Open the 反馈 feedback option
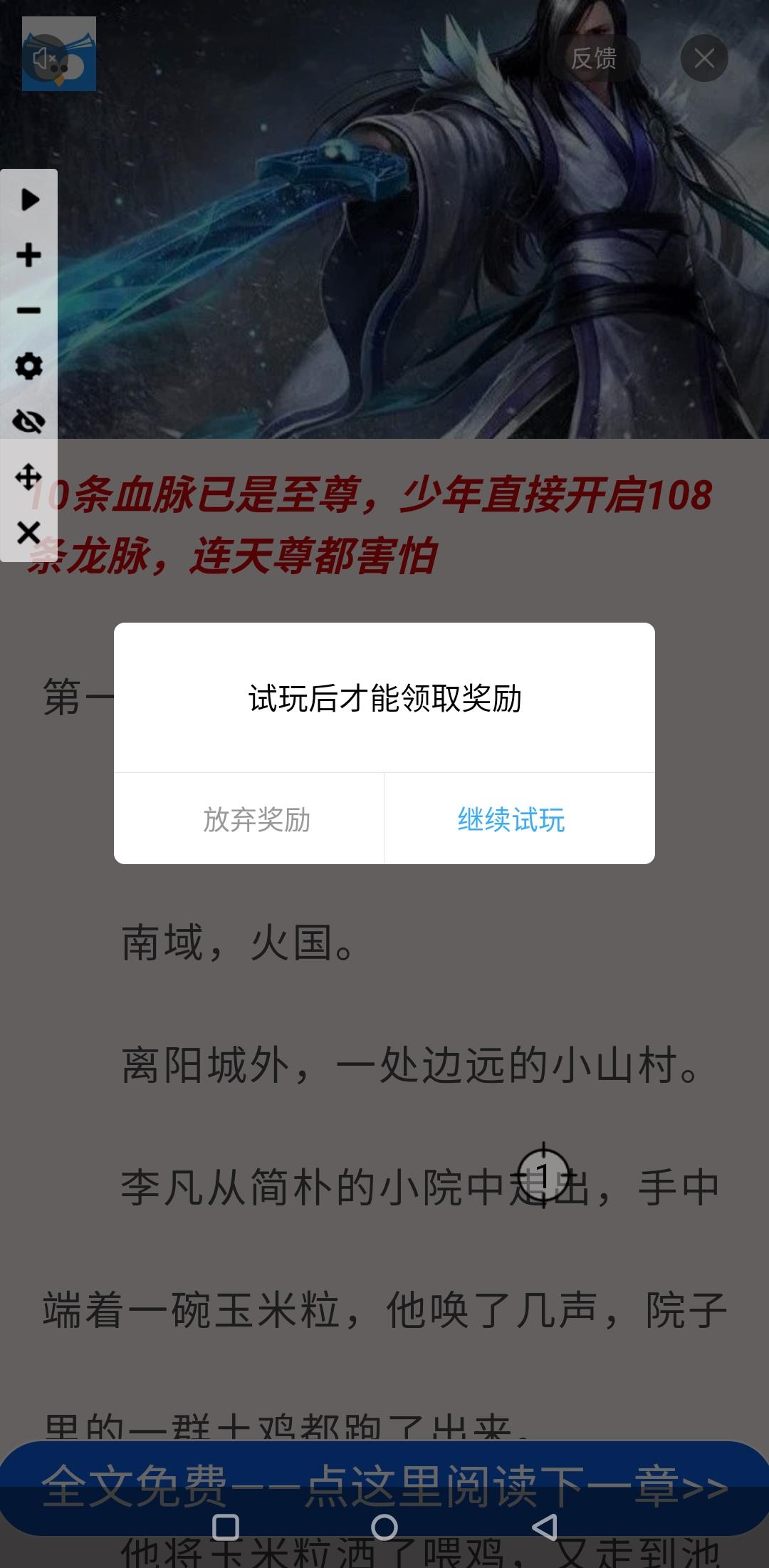Image resolution: width=769 pixels, height=1568 pixels. [x=595, y=59]
